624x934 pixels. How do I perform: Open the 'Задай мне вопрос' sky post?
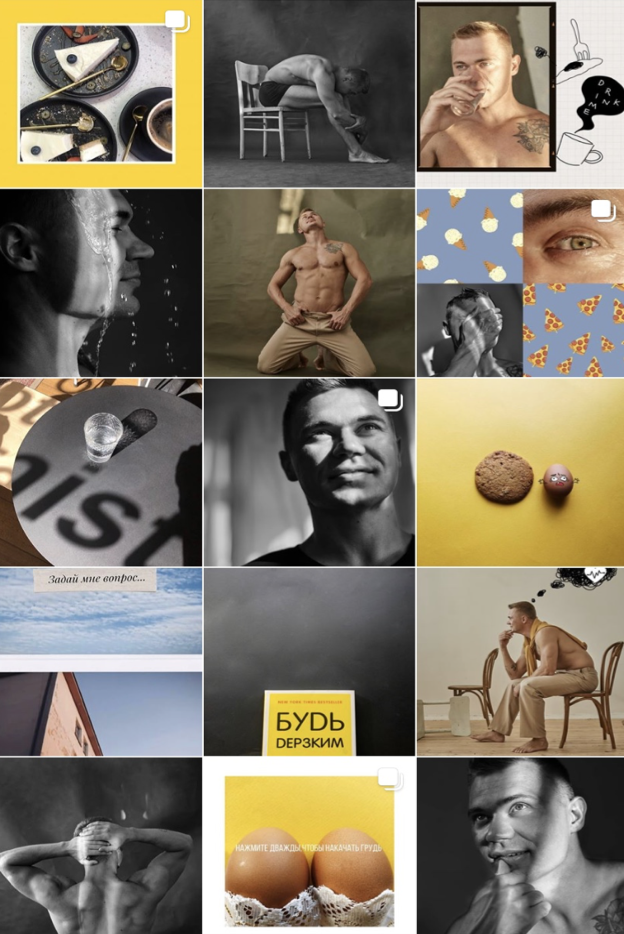pyautogui.click(x=101, y=661)
